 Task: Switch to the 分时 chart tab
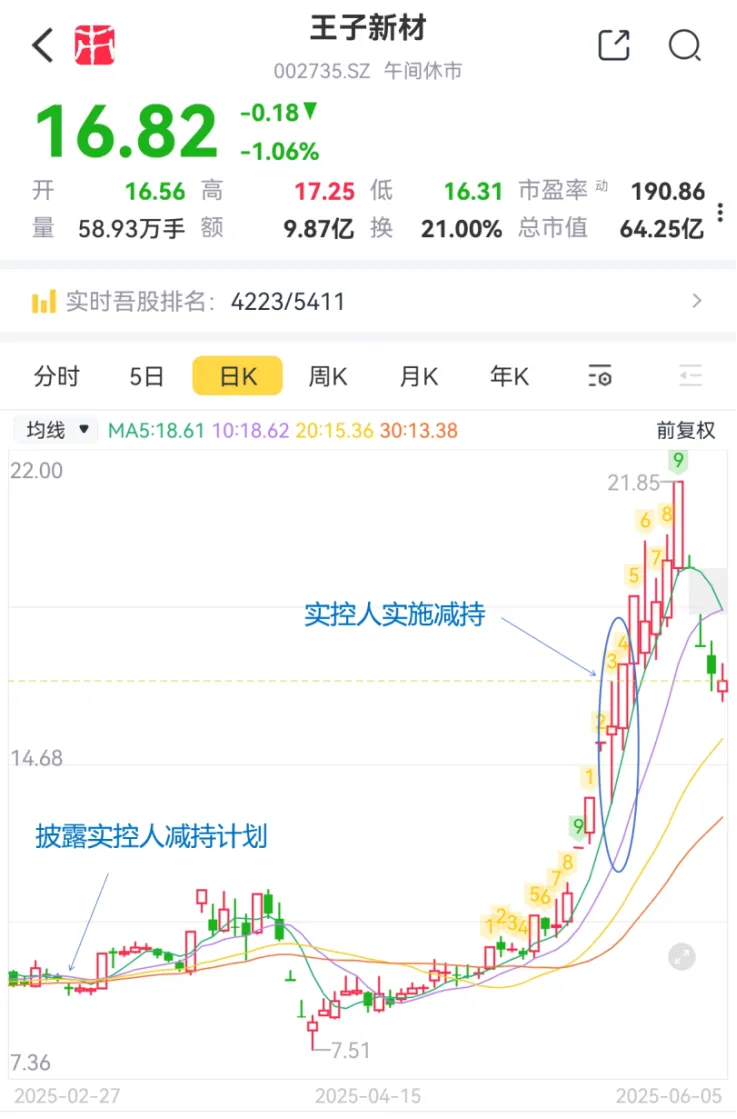57,376
